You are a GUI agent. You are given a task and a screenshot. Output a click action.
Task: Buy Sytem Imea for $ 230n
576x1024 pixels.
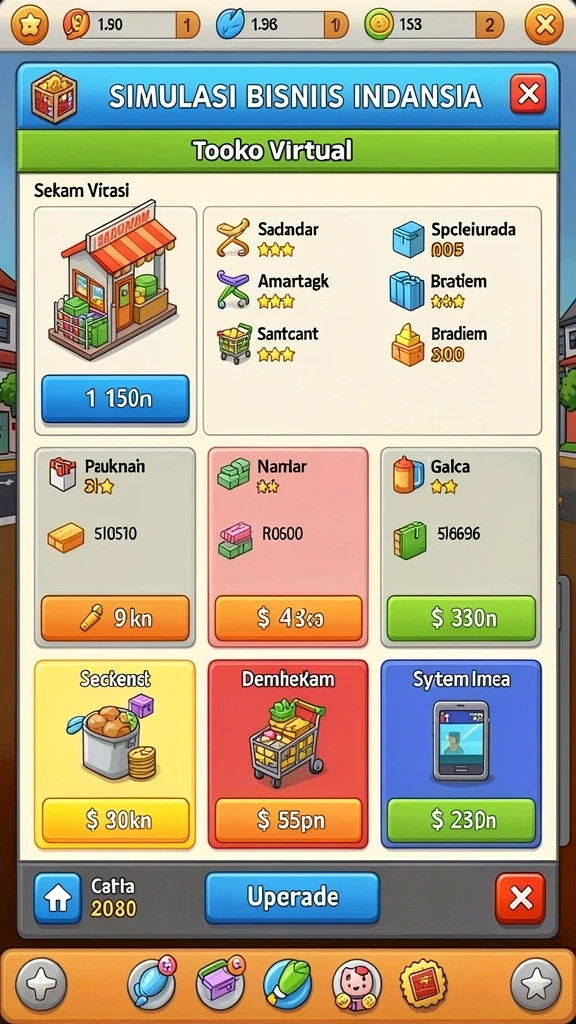click(461, 820)
